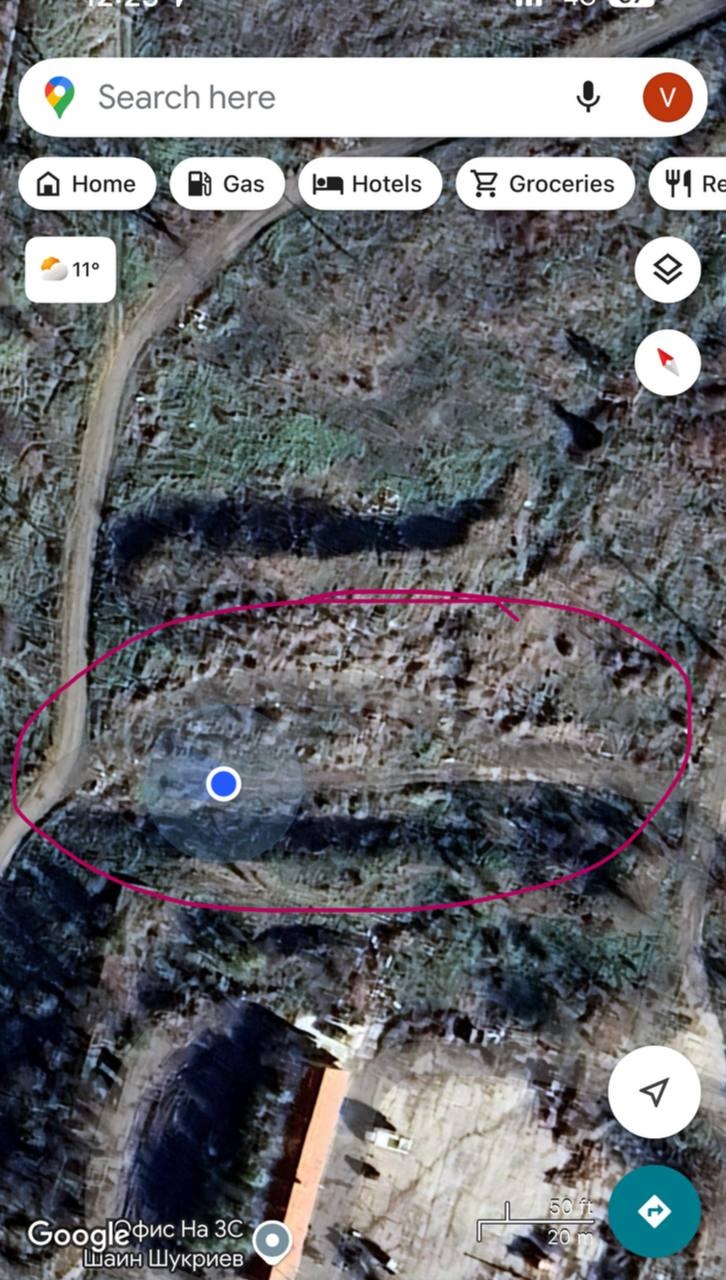Reset map orientation with the compass
726x1280 pixels.
point(667,362)
